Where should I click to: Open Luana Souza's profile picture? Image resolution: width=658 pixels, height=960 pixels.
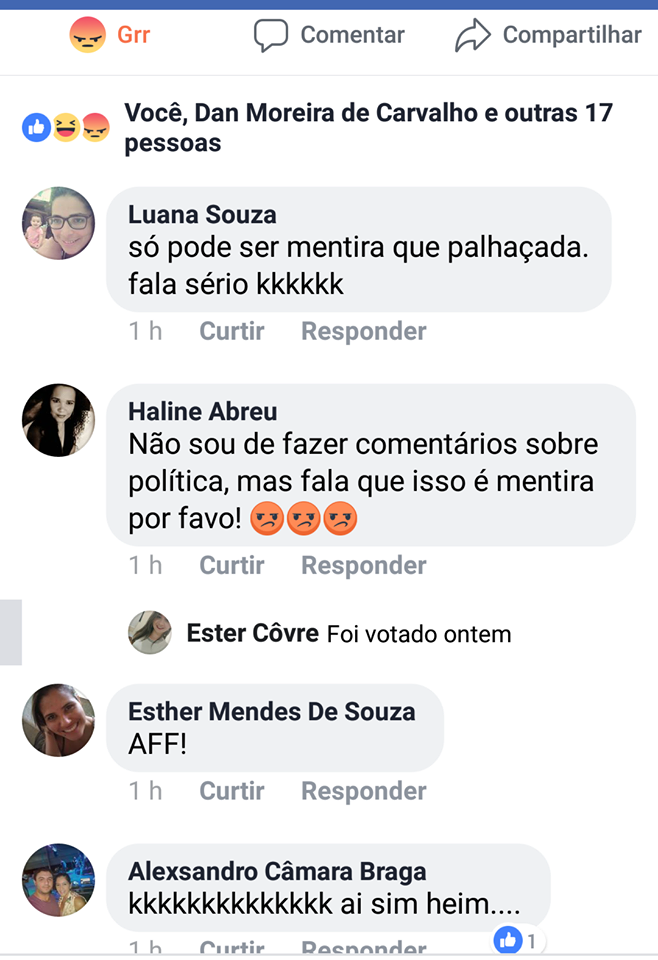(x=58, y=223)
